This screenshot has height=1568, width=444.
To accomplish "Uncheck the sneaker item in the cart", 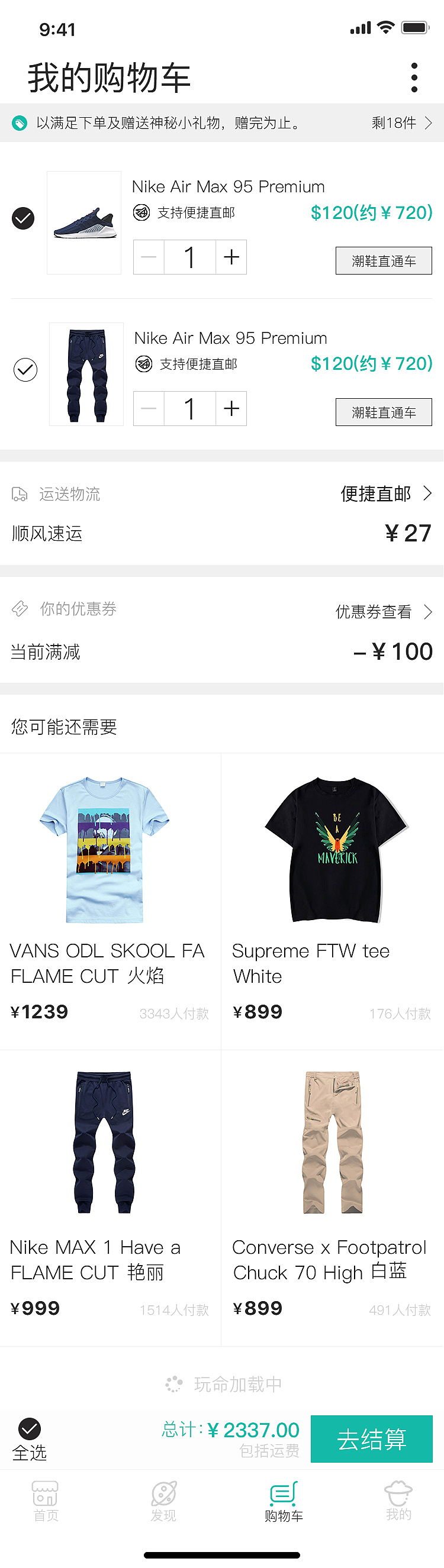I will pos(23,218).
